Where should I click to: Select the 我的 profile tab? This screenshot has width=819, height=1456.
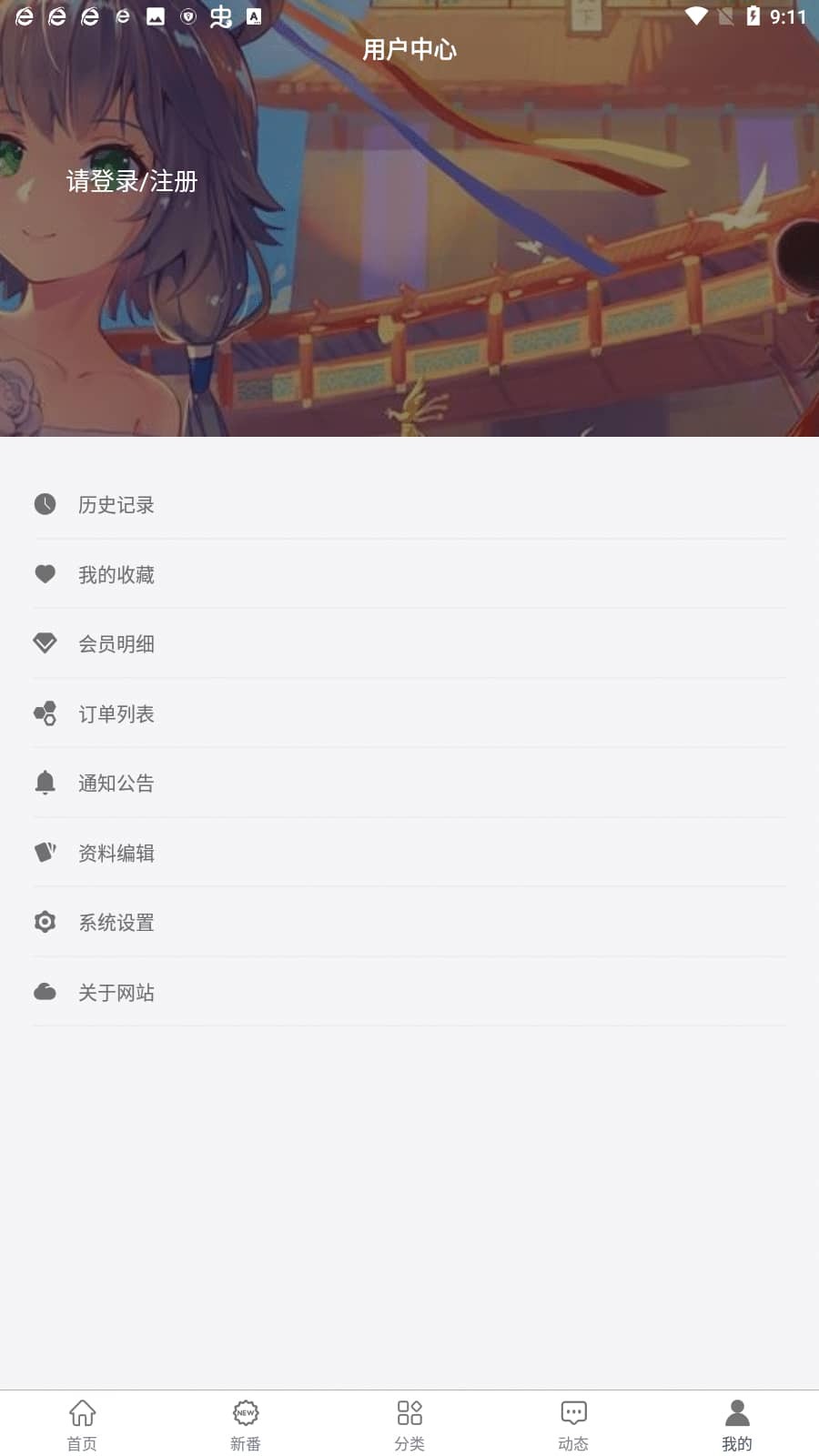click(x=737, y=1425)
